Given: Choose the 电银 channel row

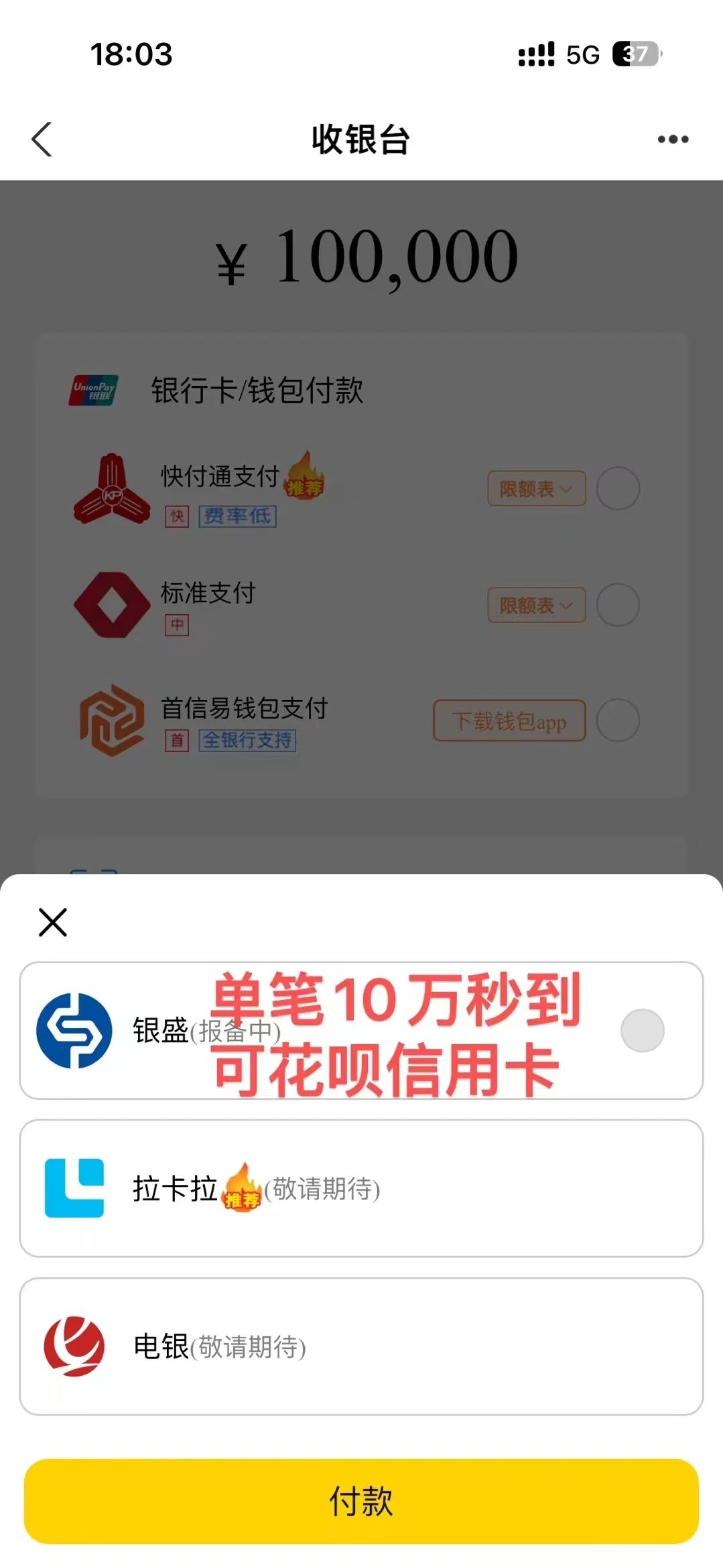Looking at the screenshot, I should (361, 1346).
